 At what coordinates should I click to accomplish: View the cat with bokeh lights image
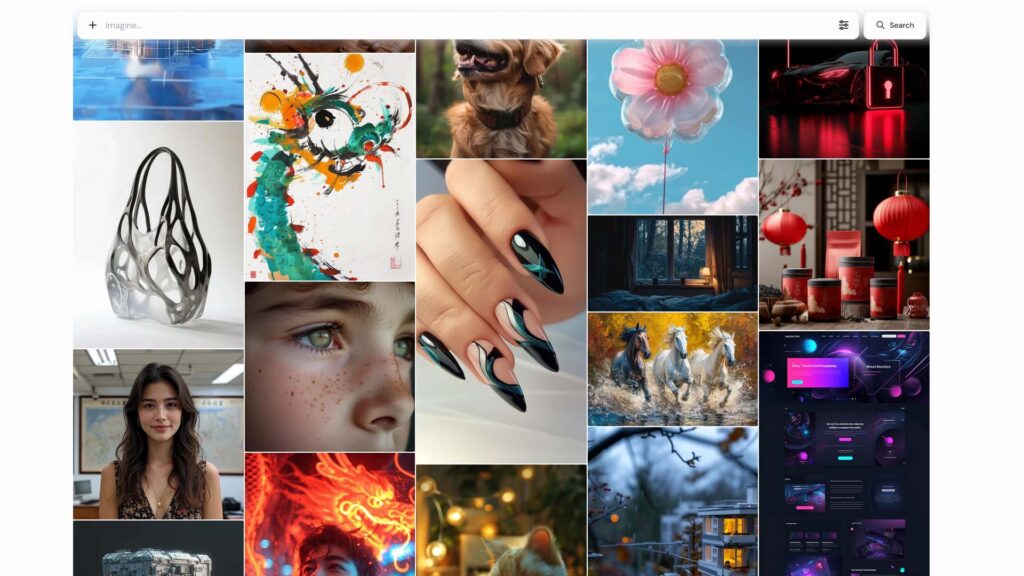tap(501, 520)
